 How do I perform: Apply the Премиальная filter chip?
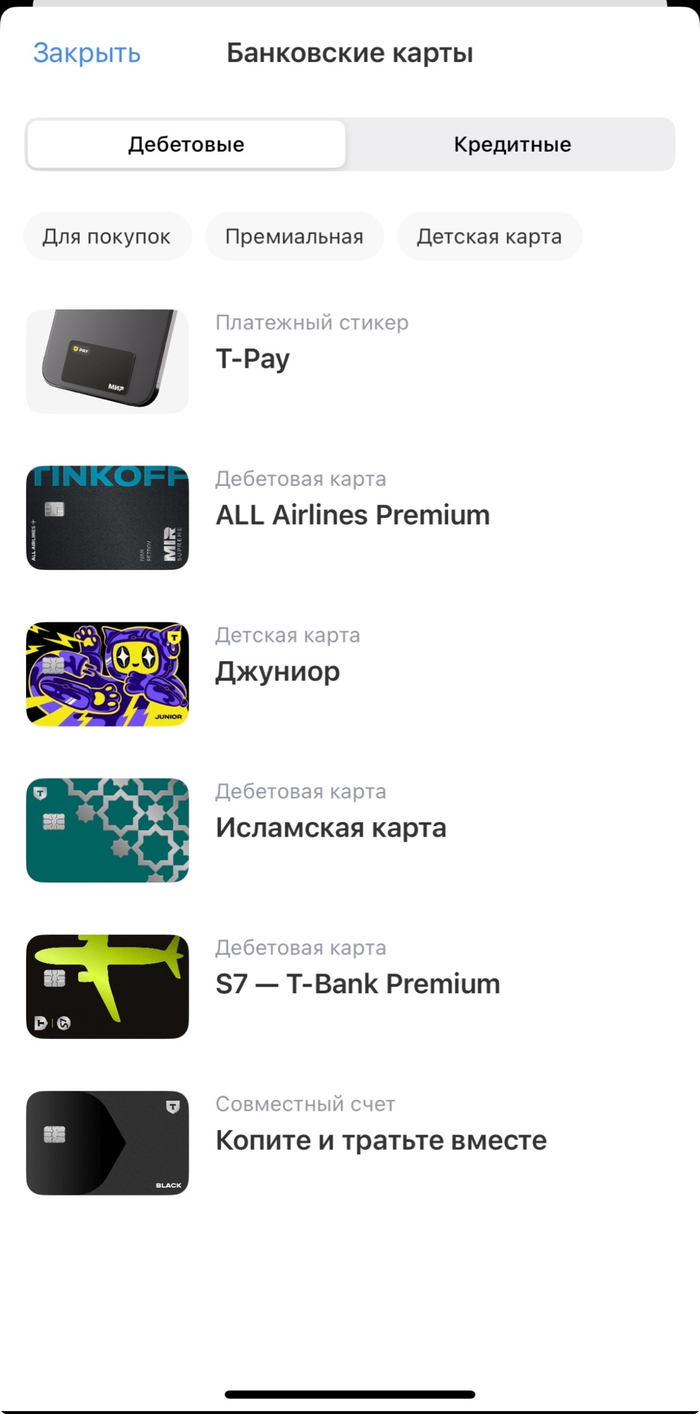click(x=294, y=237)
